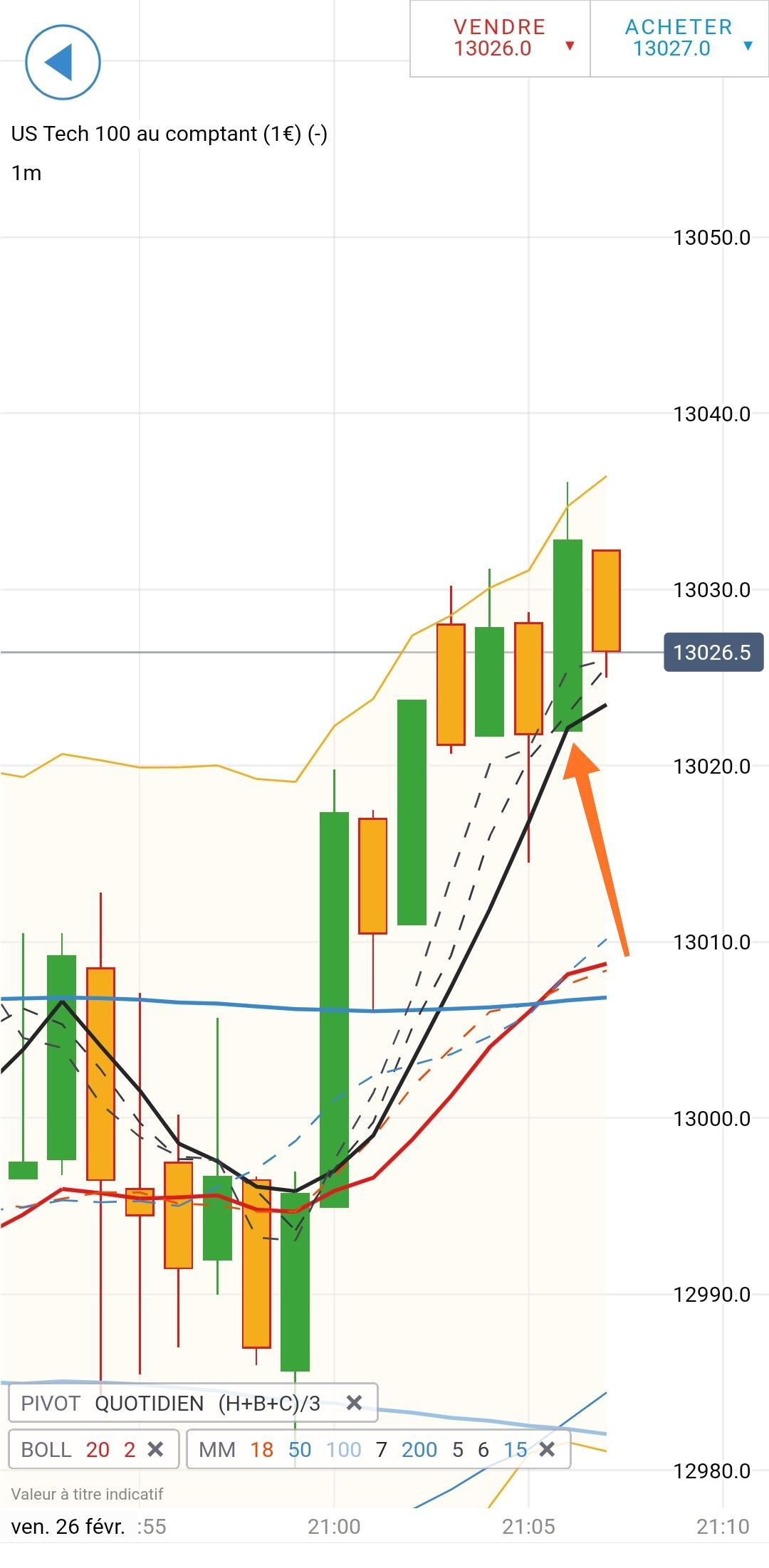Image resolution: width=769 pixels, height=1568 pixels.
Task: Edit the MM moving averages settings
Action: (363, 1449)
